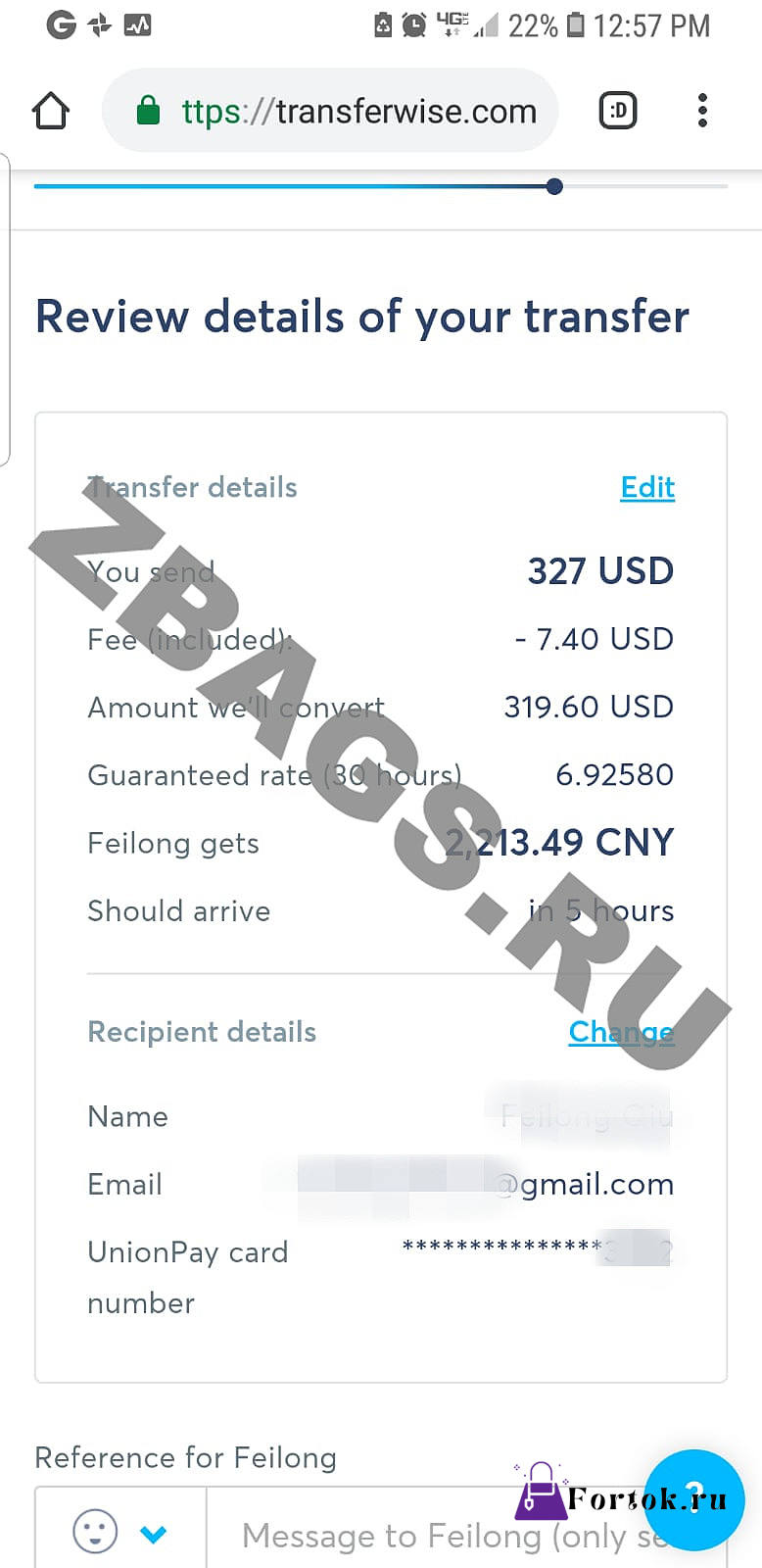Go to the browser home page

51,111
